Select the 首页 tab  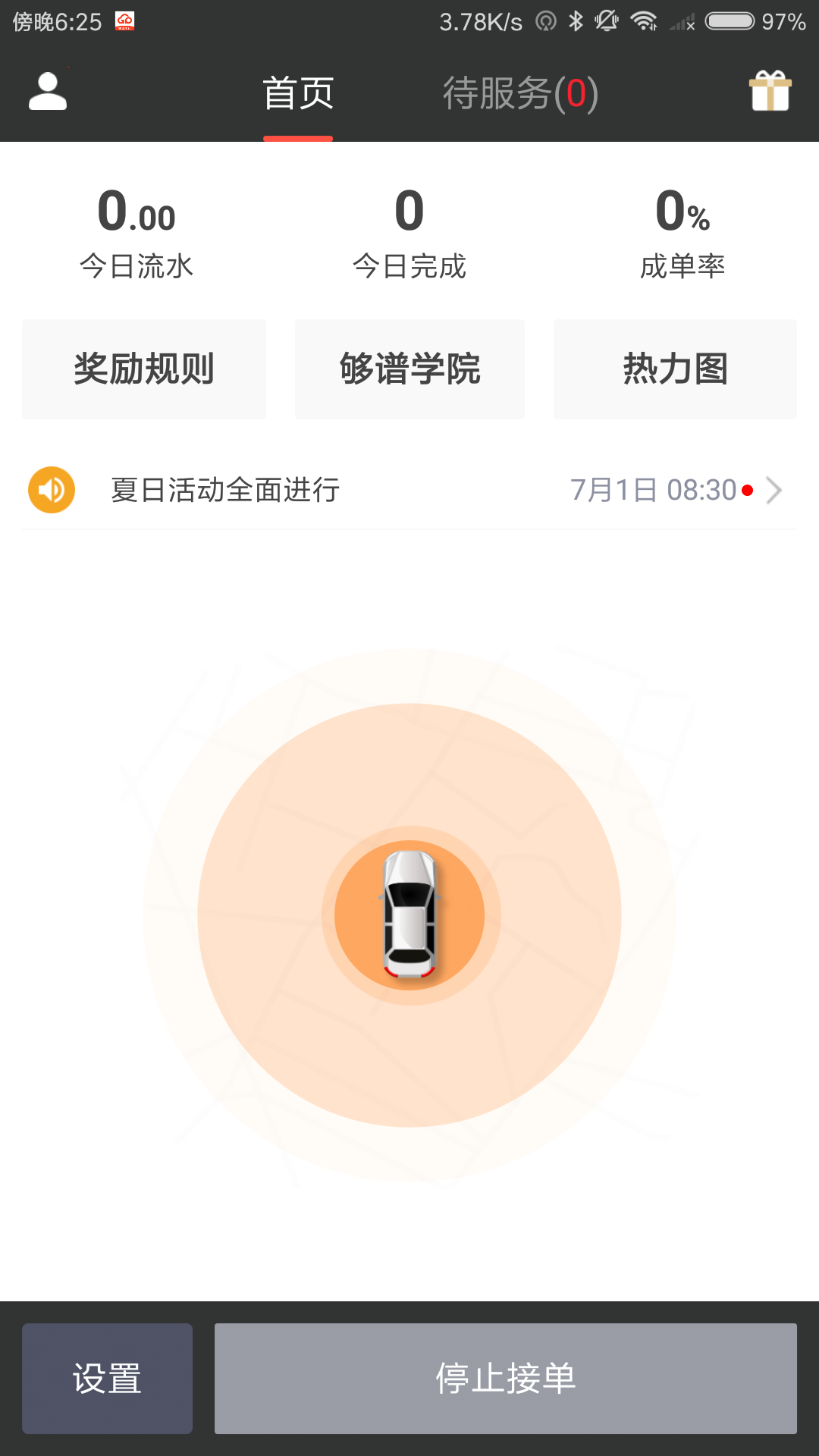[297, 94]
